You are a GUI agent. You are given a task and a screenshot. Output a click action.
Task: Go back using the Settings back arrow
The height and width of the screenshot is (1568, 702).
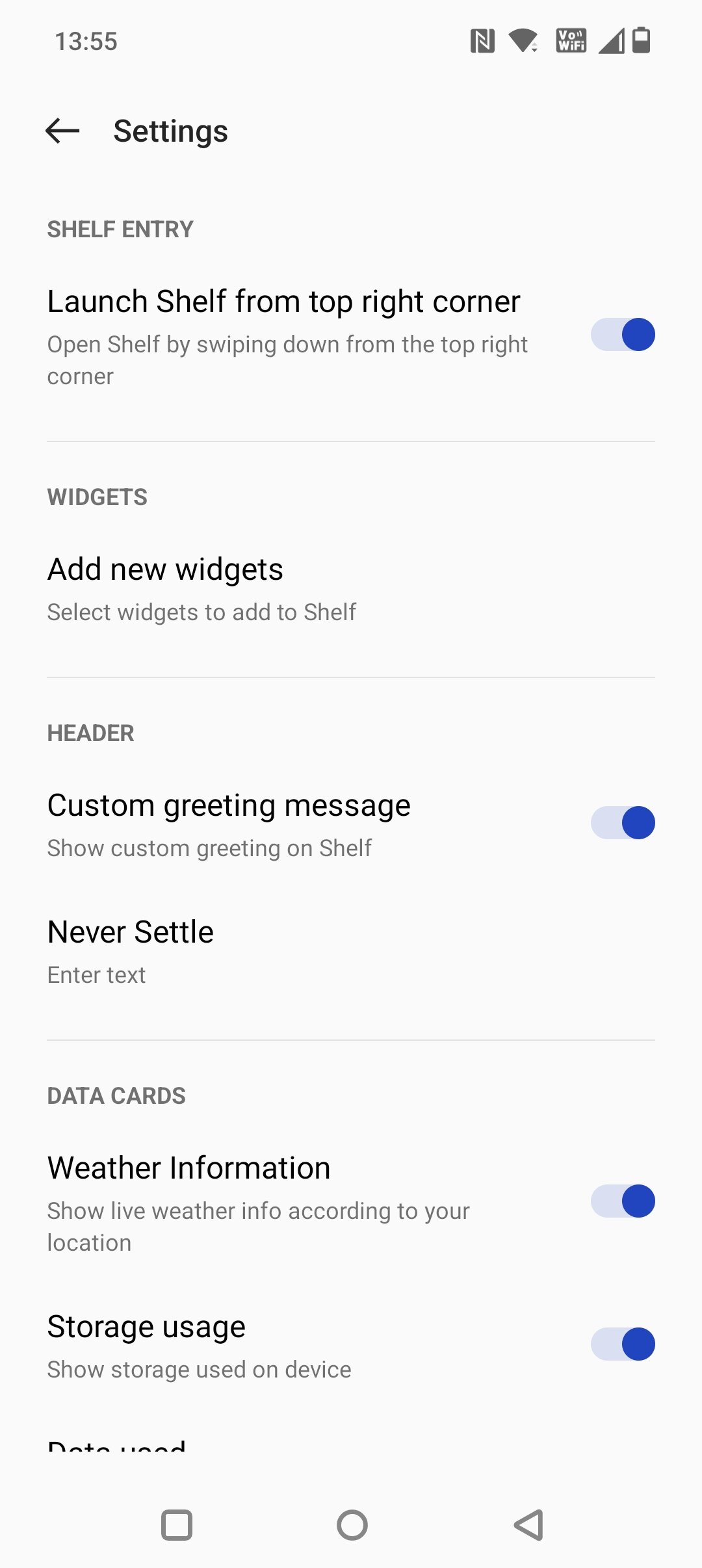pos(63,131)
